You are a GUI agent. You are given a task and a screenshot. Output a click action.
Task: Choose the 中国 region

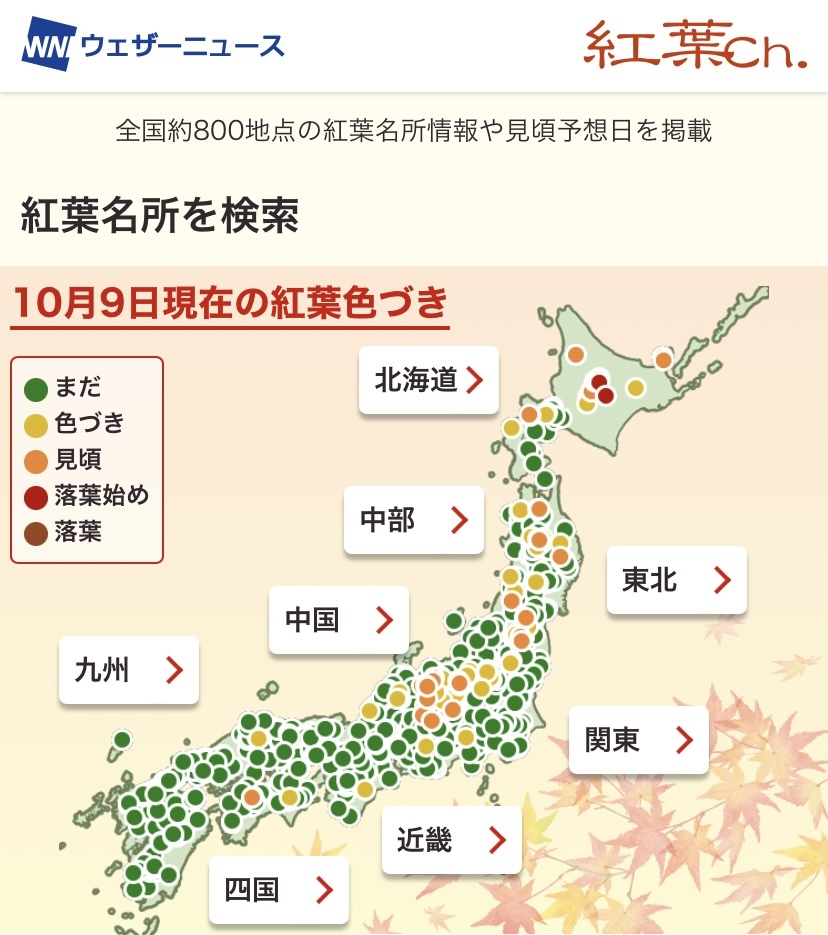point(339,620)
